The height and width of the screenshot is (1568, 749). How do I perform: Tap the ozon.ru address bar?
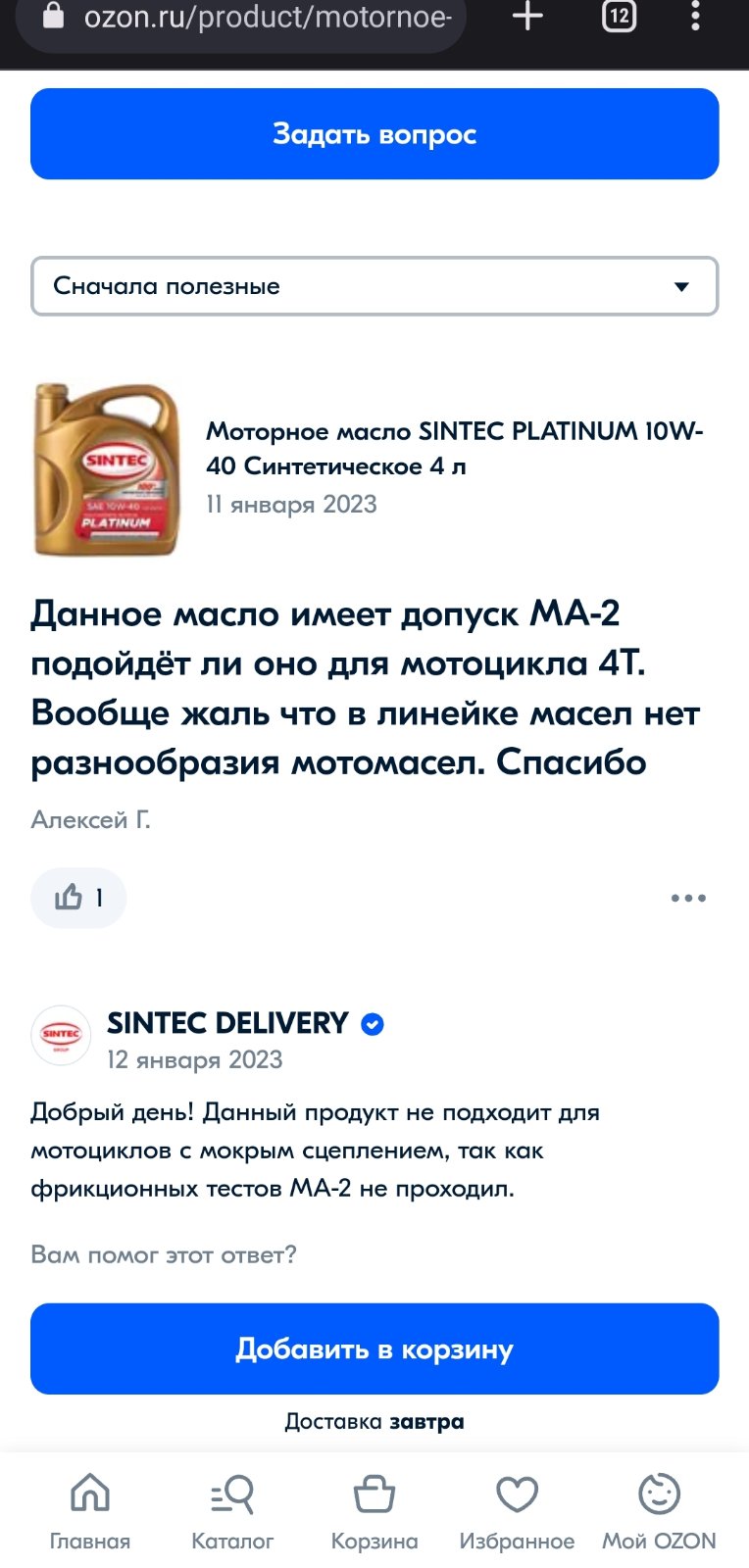coord(241,19)
